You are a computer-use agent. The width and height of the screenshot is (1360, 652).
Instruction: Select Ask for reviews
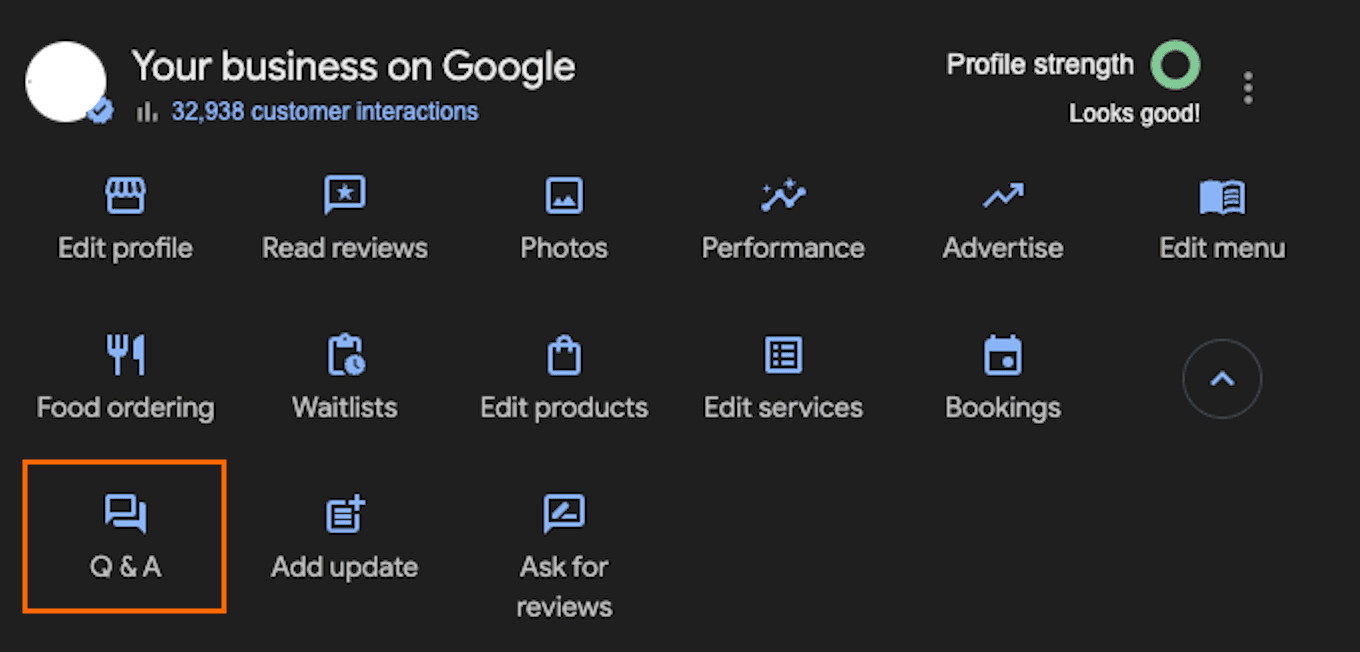point(564,555)
